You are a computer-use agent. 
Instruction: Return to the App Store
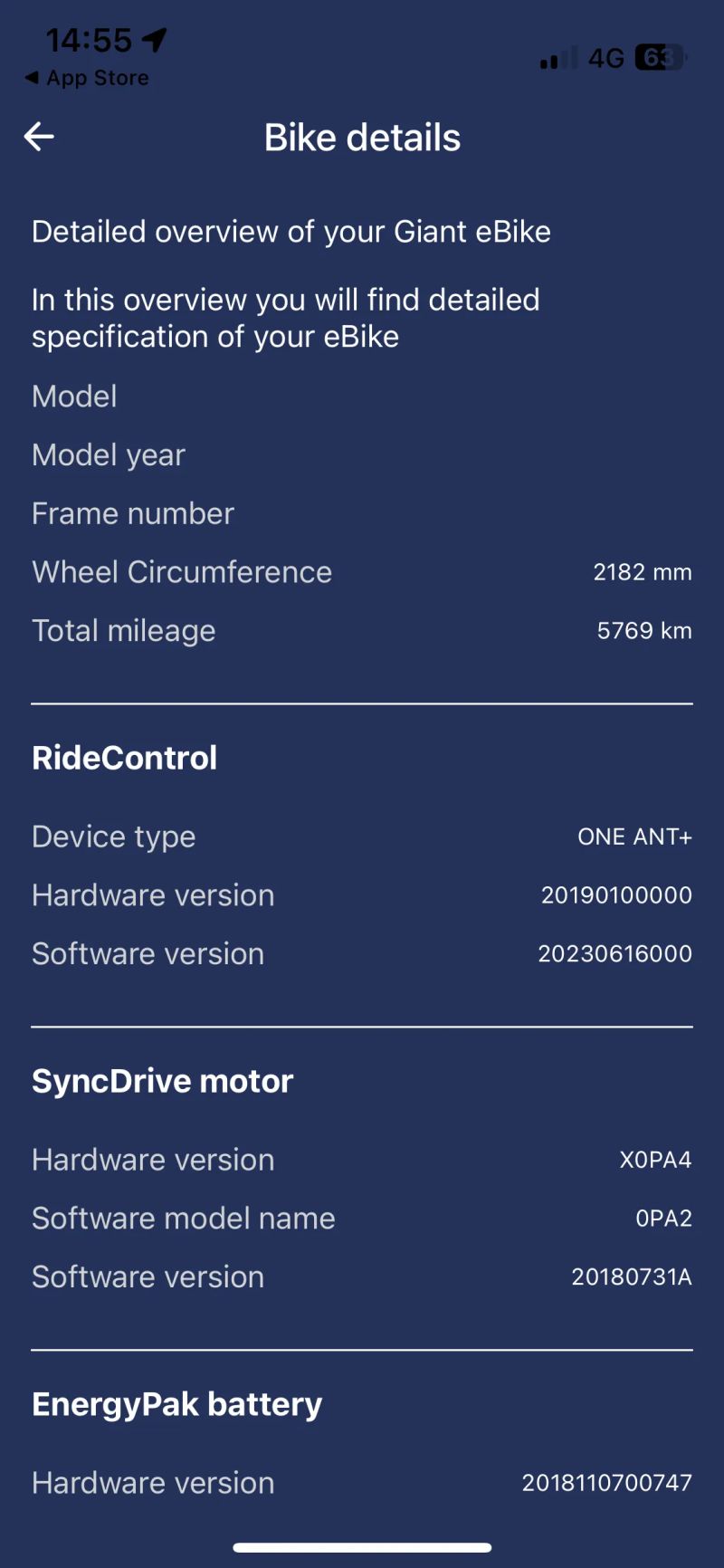[87, 79]
